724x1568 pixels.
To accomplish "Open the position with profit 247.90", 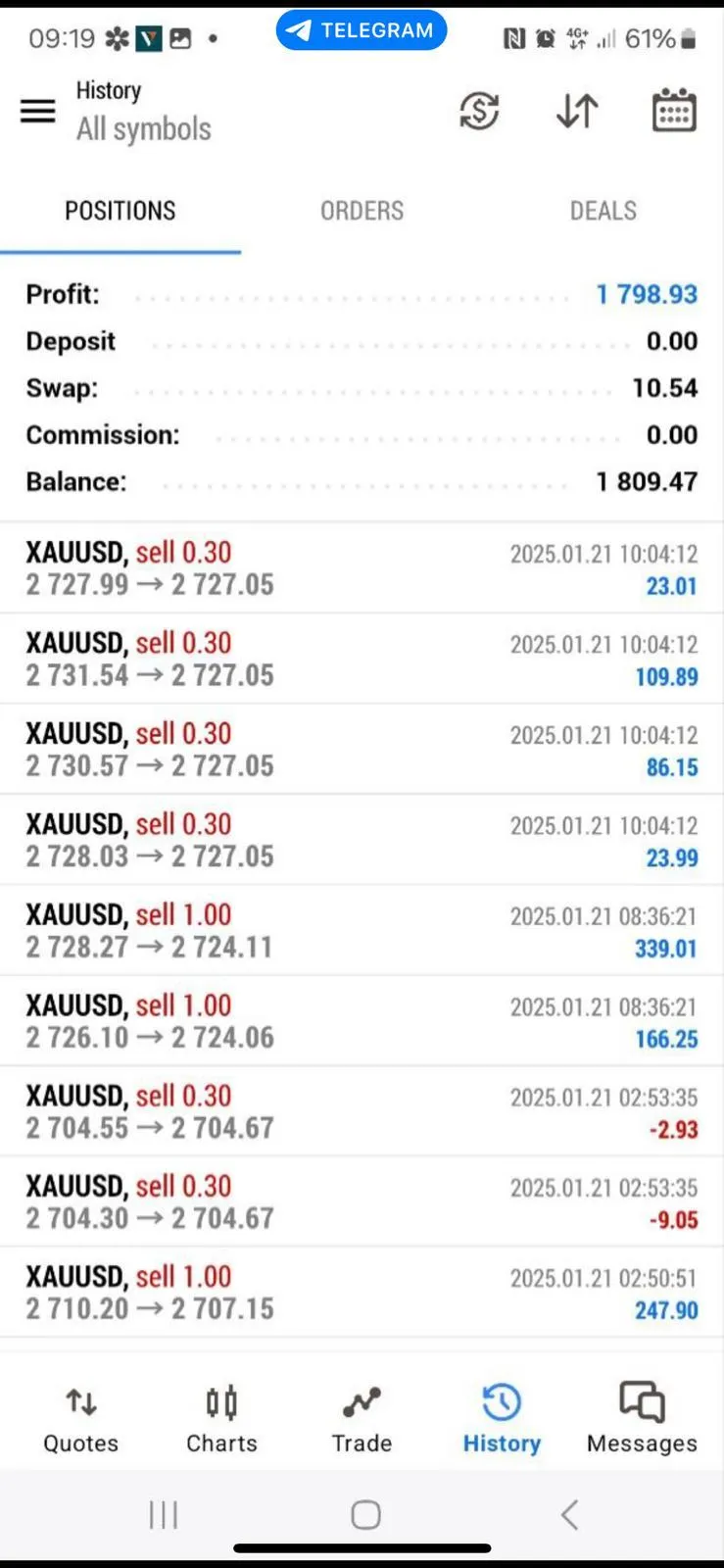I will click(x=362, y=1292).
